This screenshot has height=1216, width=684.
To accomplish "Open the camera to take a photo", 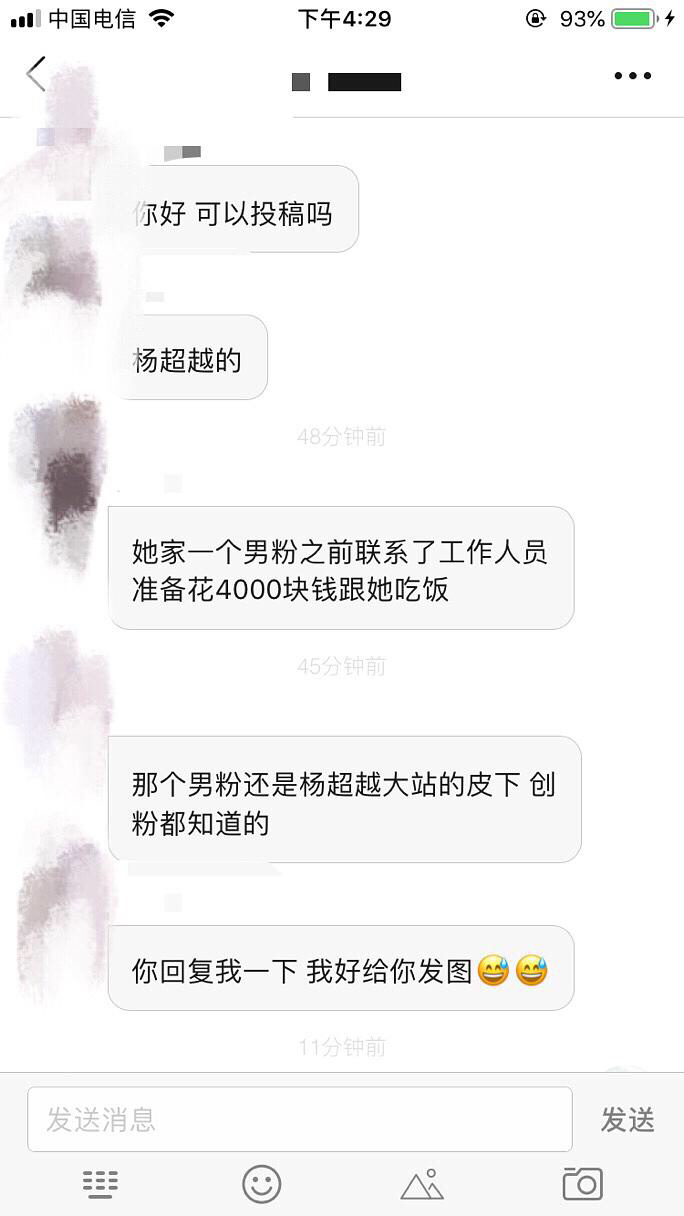I will coord(582,1184).
